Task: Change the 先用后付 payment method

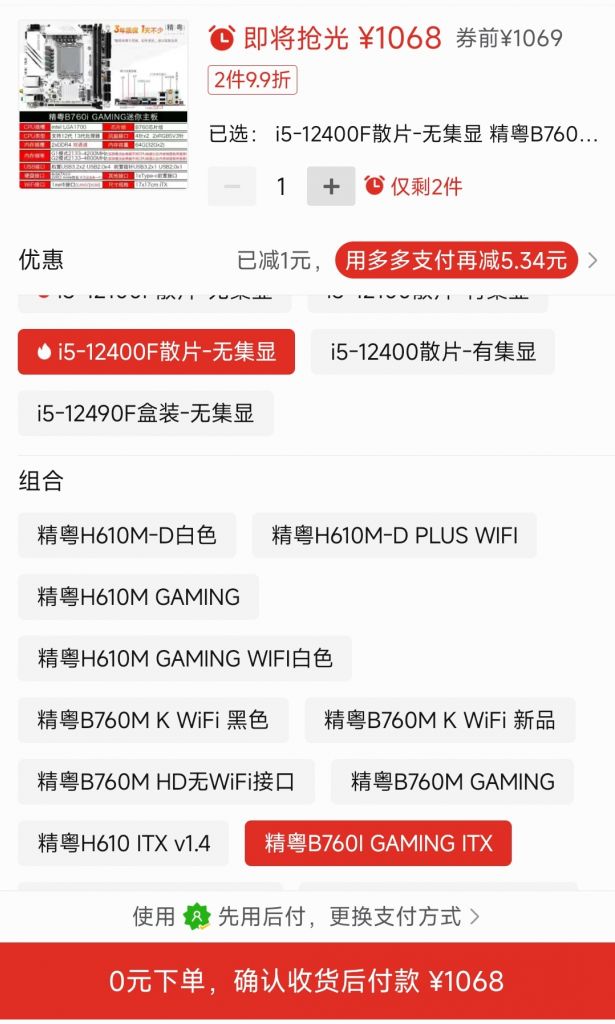Action: click(306, 916)
